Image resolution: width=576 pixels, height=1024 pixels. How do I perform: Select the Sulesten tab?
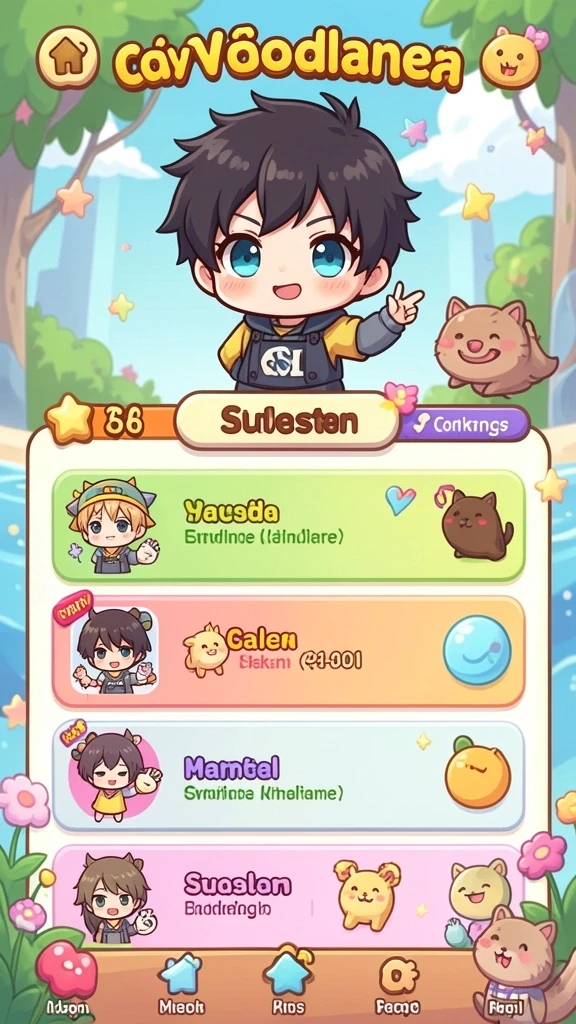click(x=288, y=422)
